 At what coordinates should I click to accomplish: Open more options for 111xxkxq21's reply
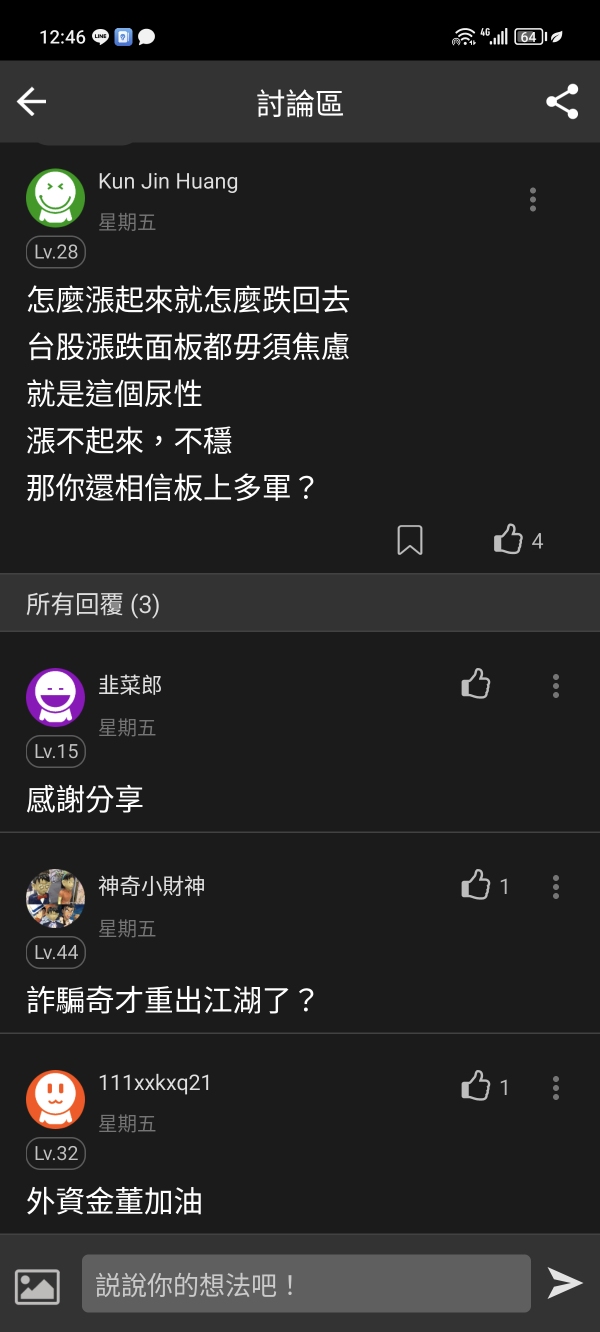tap(556, 1087)
